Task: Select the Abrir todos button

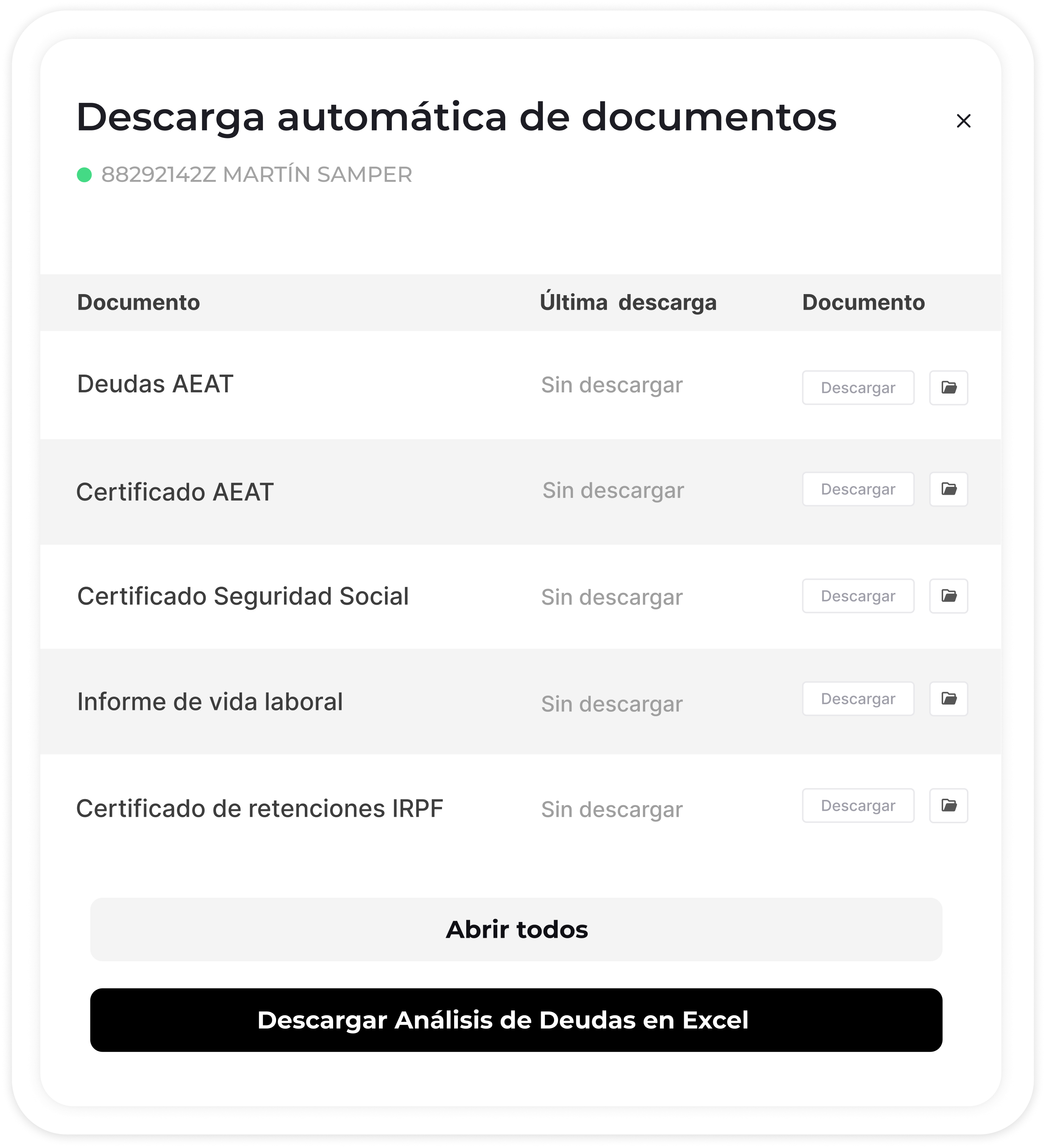Action: click(x=516, y=930)
